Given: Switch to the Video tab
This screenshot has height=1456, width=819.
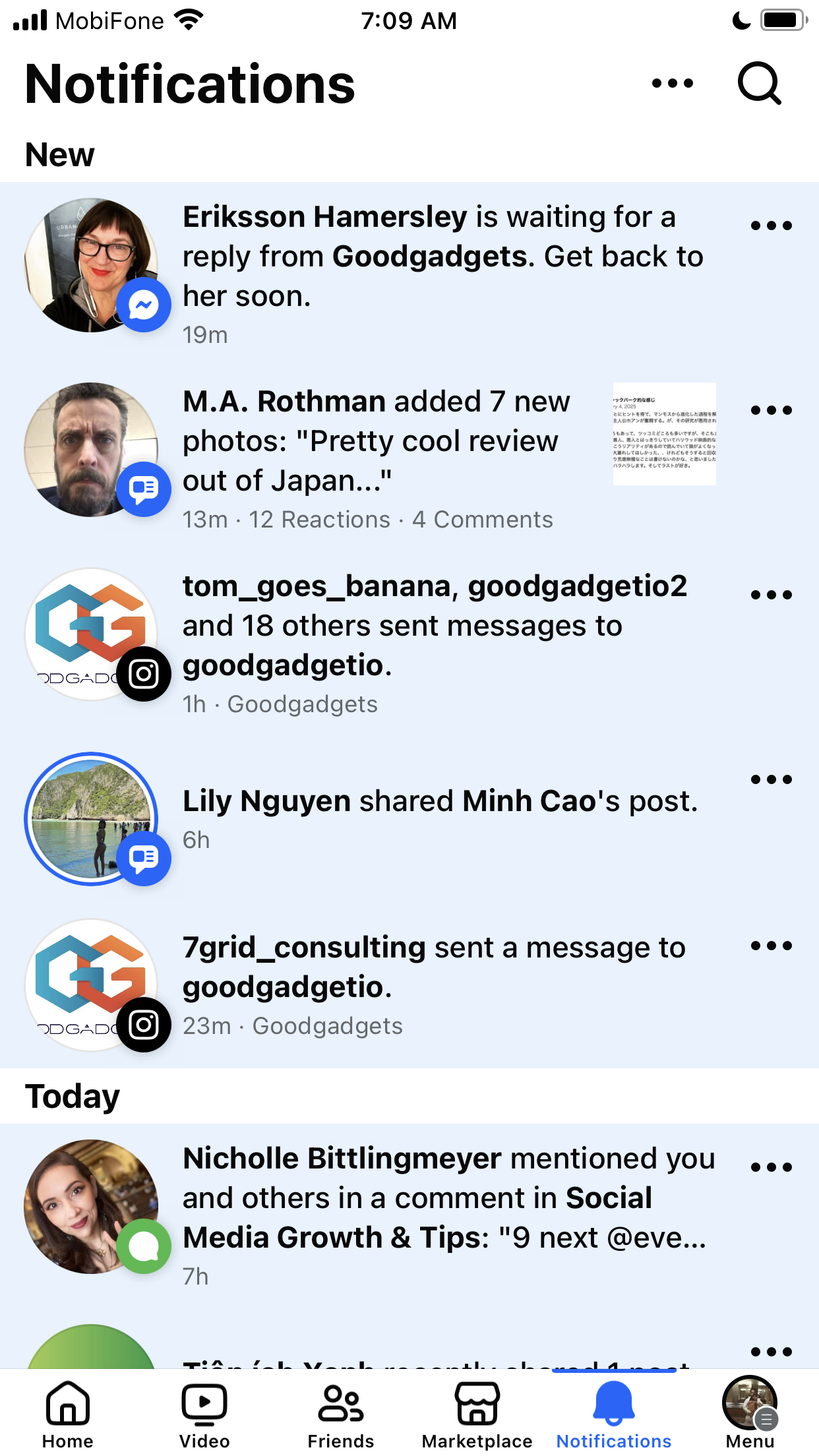Looking at the screenshot, I should pyautogui.click(x=204, y=1414).
